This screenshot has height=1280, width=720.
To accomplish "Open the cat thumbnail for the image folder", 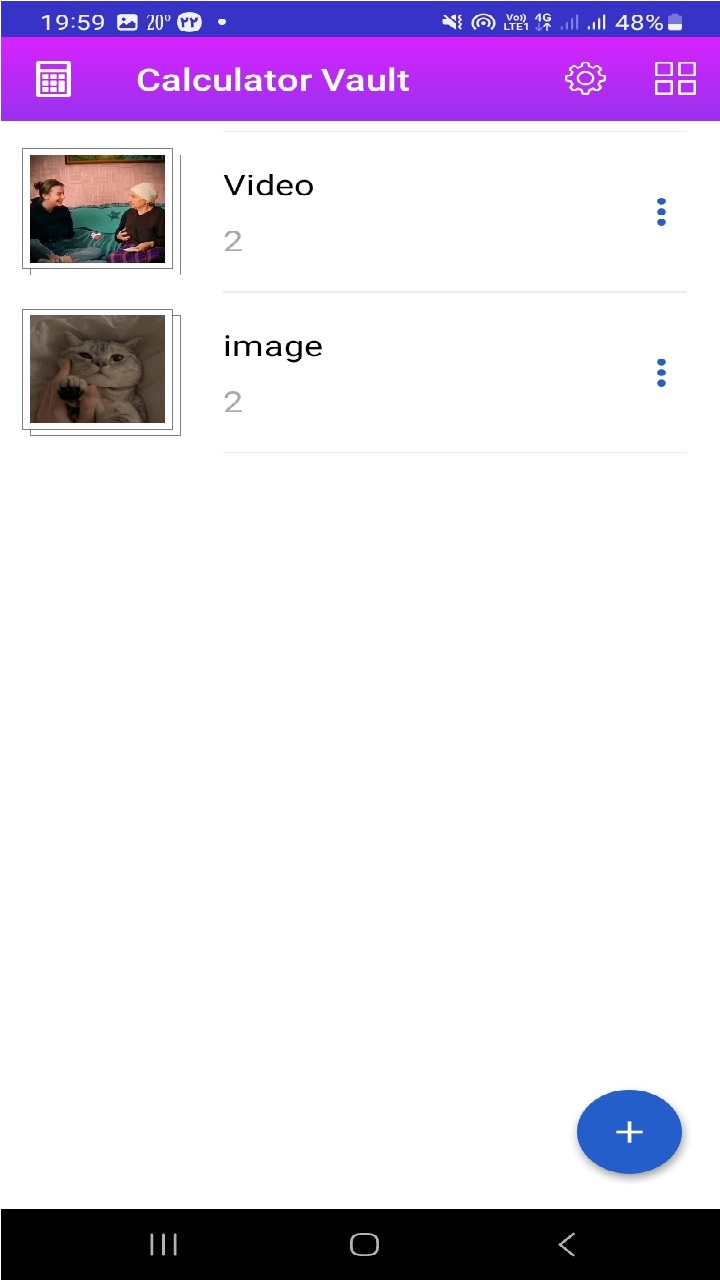I will (97, 369).
